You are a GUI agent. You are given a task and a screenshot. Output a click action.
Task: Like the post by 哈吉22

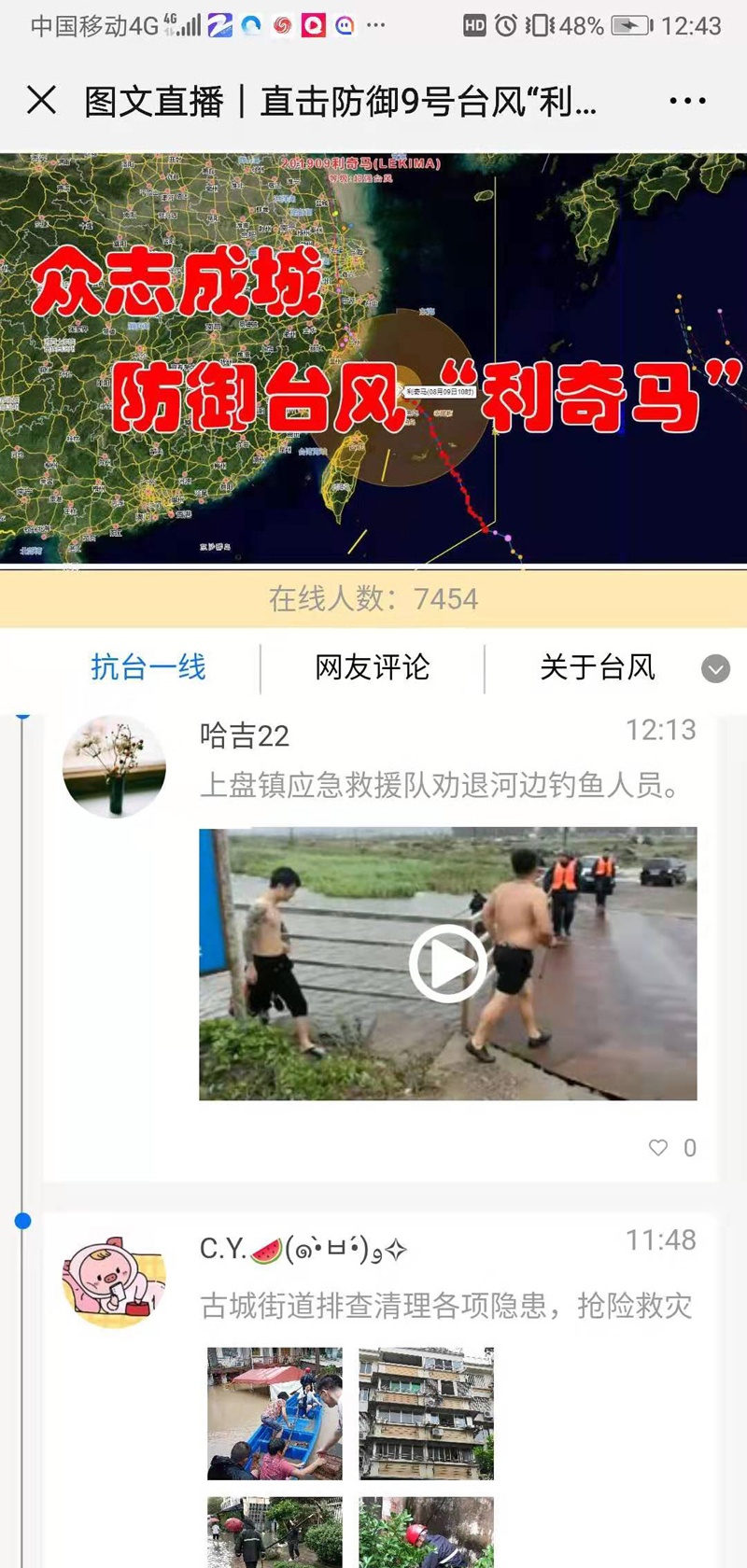[659, 1147]
